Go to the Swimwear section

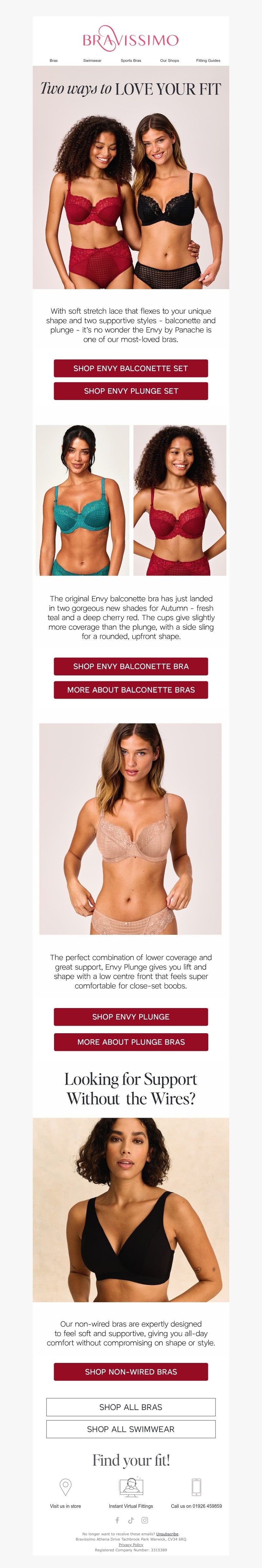(92, 61)
